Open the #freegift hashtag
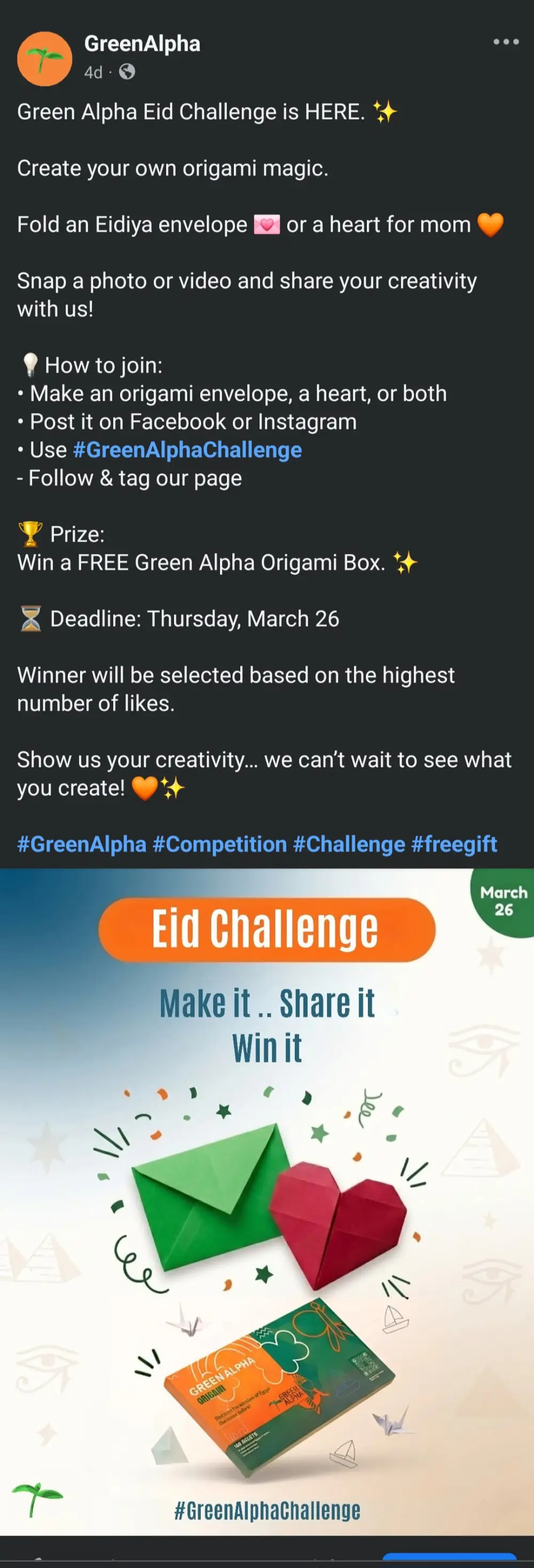 click(x=453, y=844)
